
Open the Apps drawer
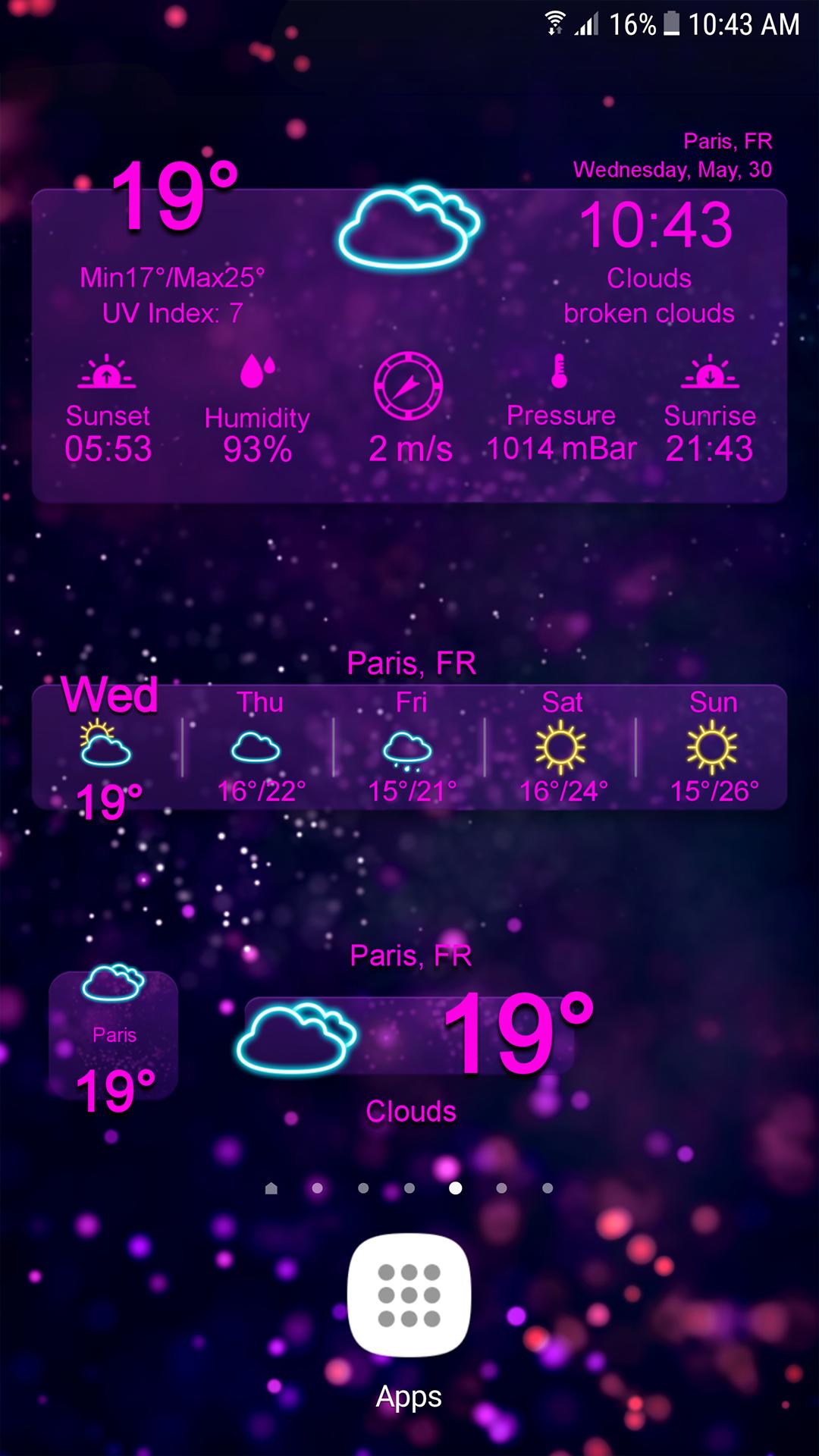[409, 1294]
